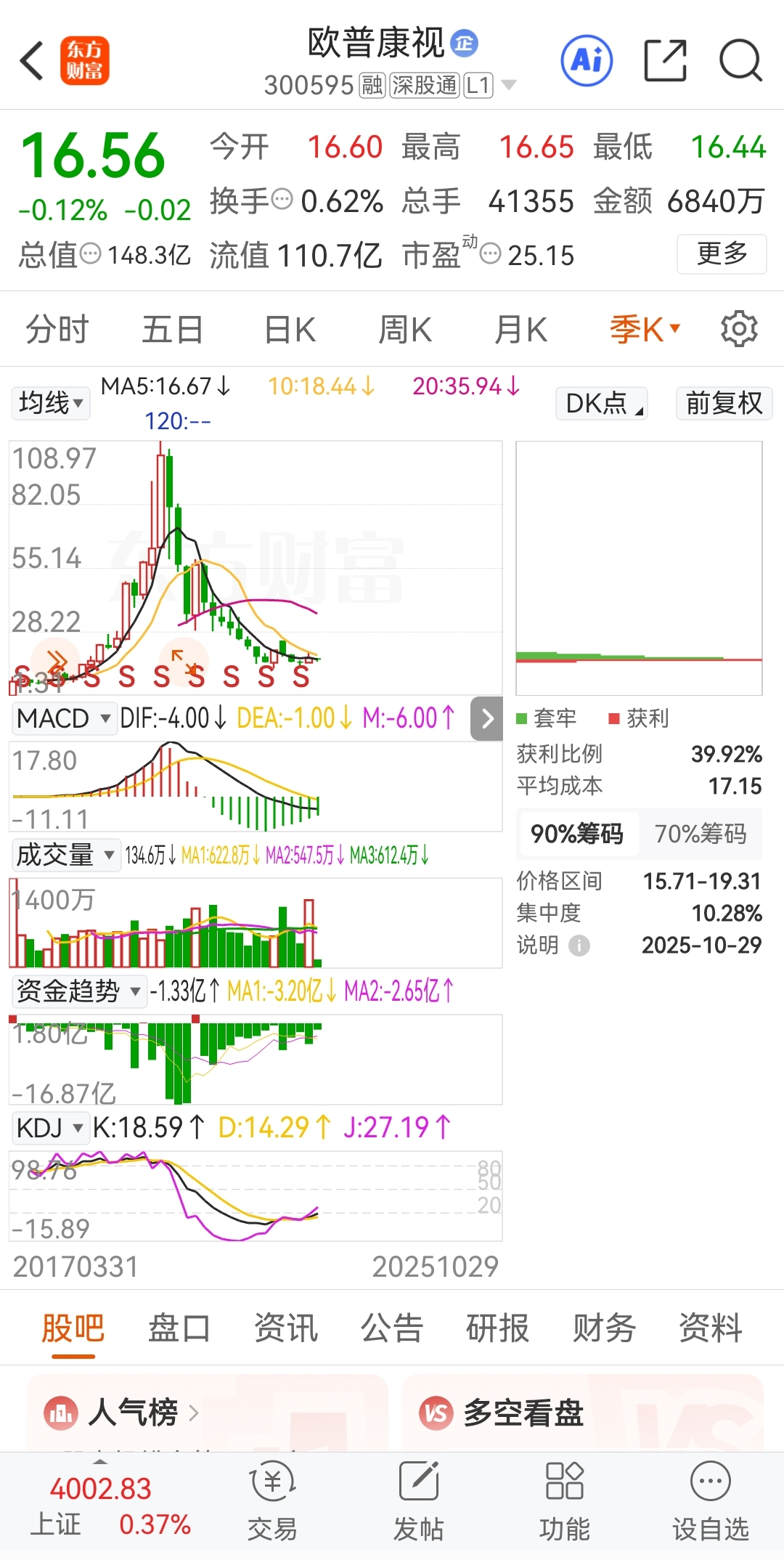Collapse the chip panel with the arrow
This screenshot has height=1560, width=784.
(x=487, y=719)
